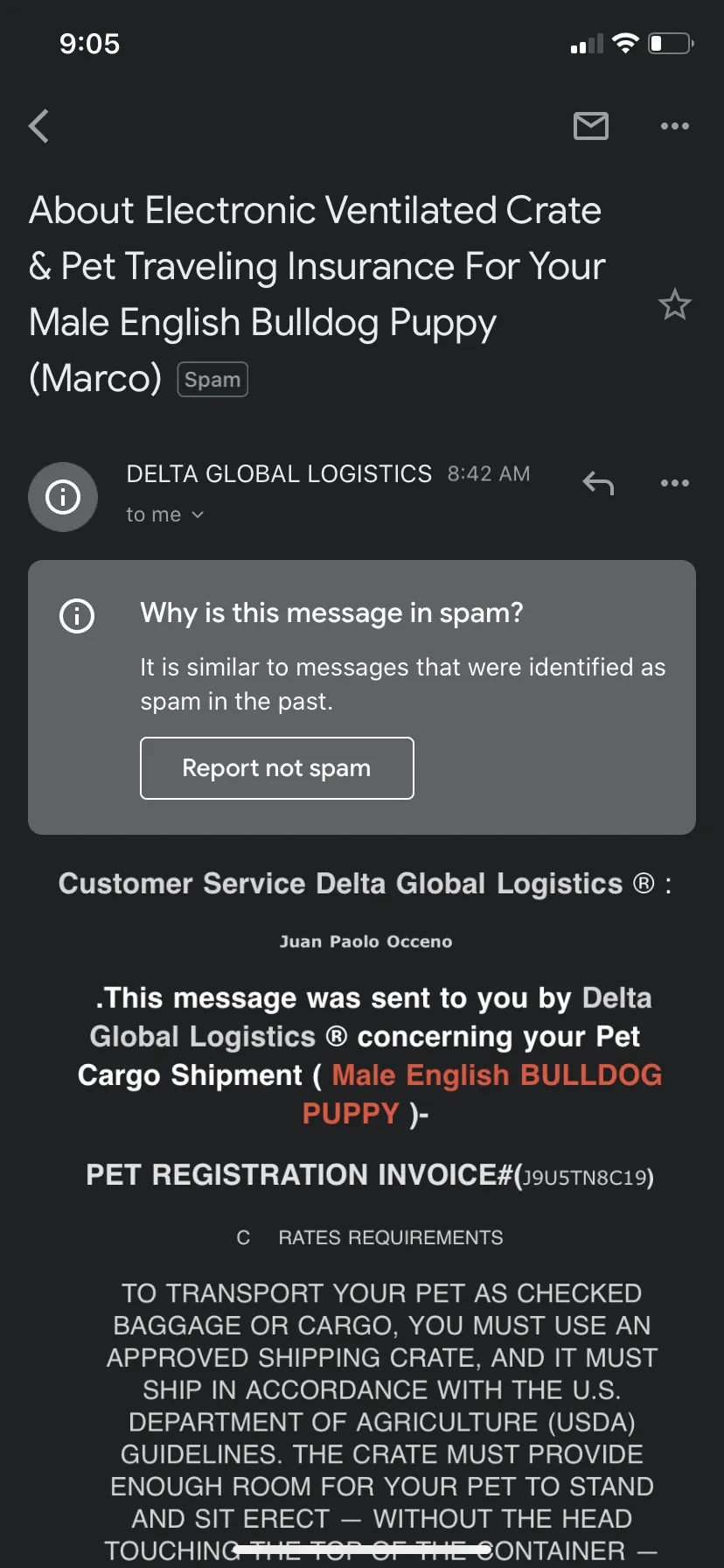Expand the "to me" recipient details
724x1568 pixels.
(165, 514)
